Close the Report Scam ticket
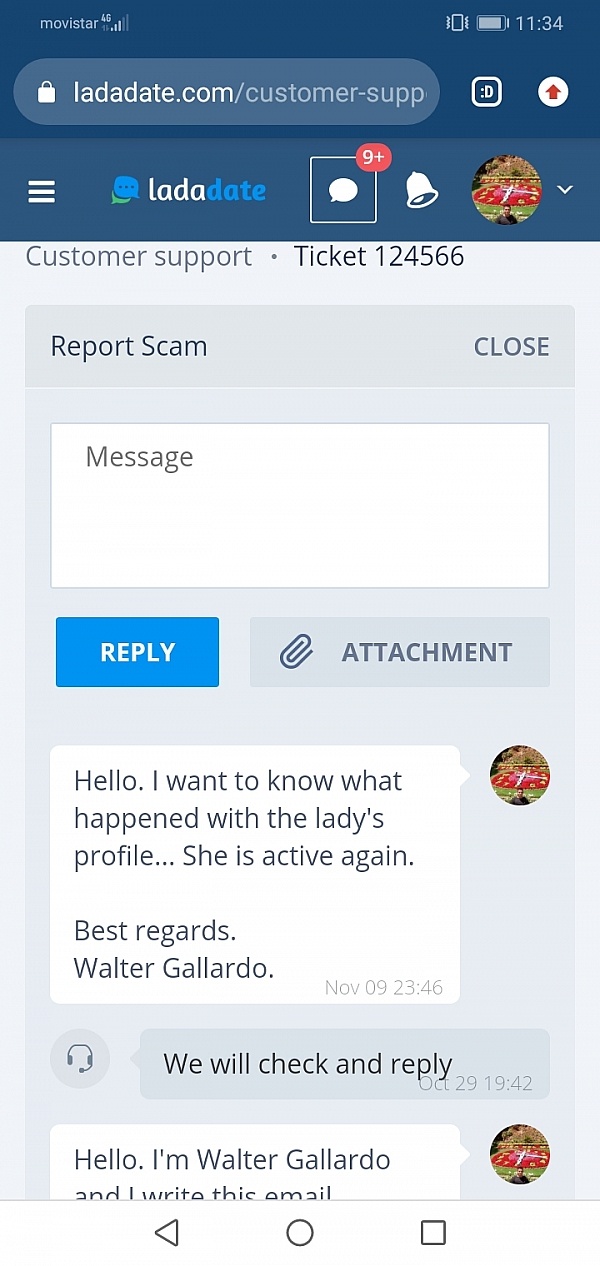 [511, 347]
